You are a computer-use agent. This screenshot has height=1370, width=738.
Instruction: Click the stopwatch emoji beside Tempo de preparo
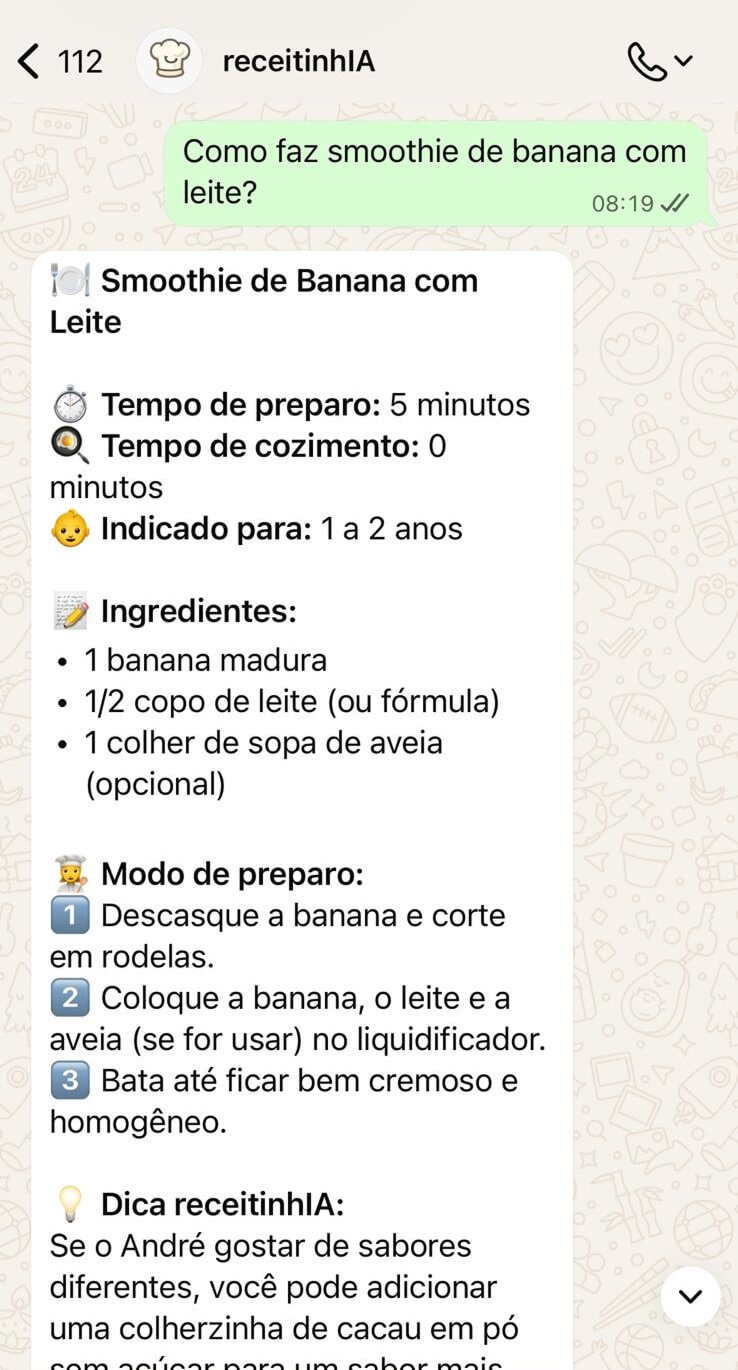coord(68,404)
